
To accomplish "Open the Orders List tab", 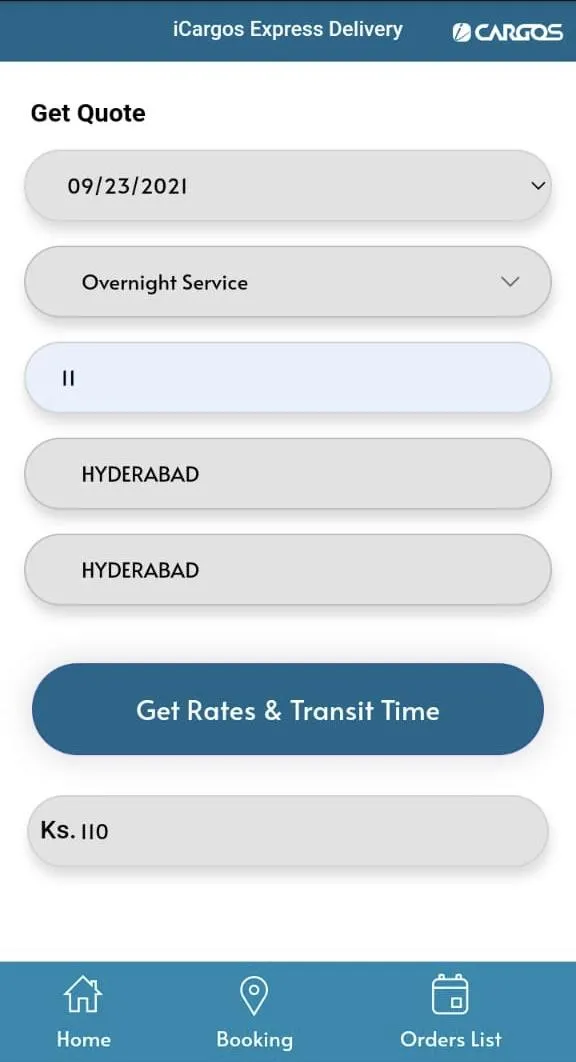I will (451, 1012).
